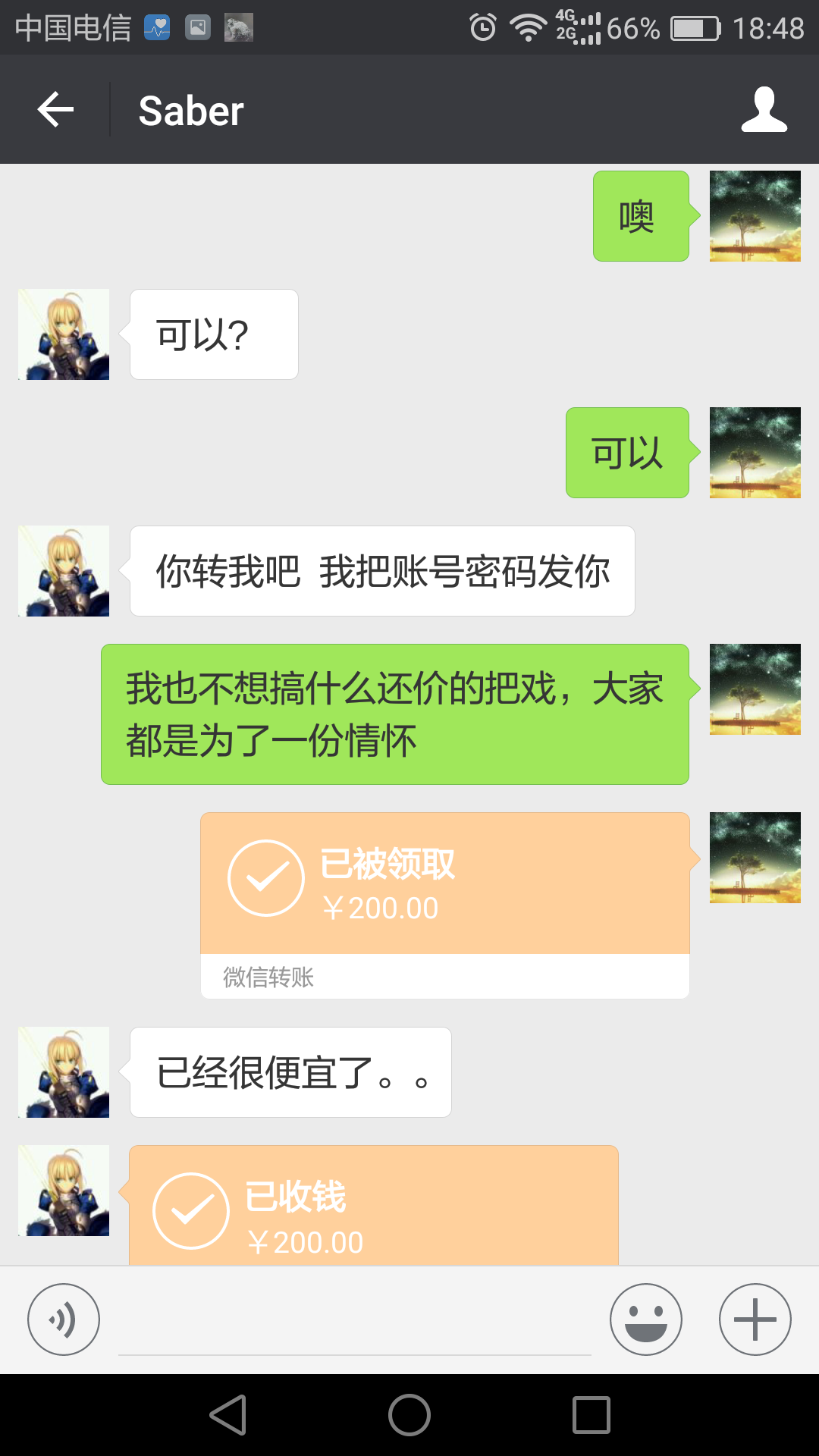Image resolution: width=819 pixels, height=1456 pixels.
Task: Tap the system home button
Action: click(x=409, y=1415)
